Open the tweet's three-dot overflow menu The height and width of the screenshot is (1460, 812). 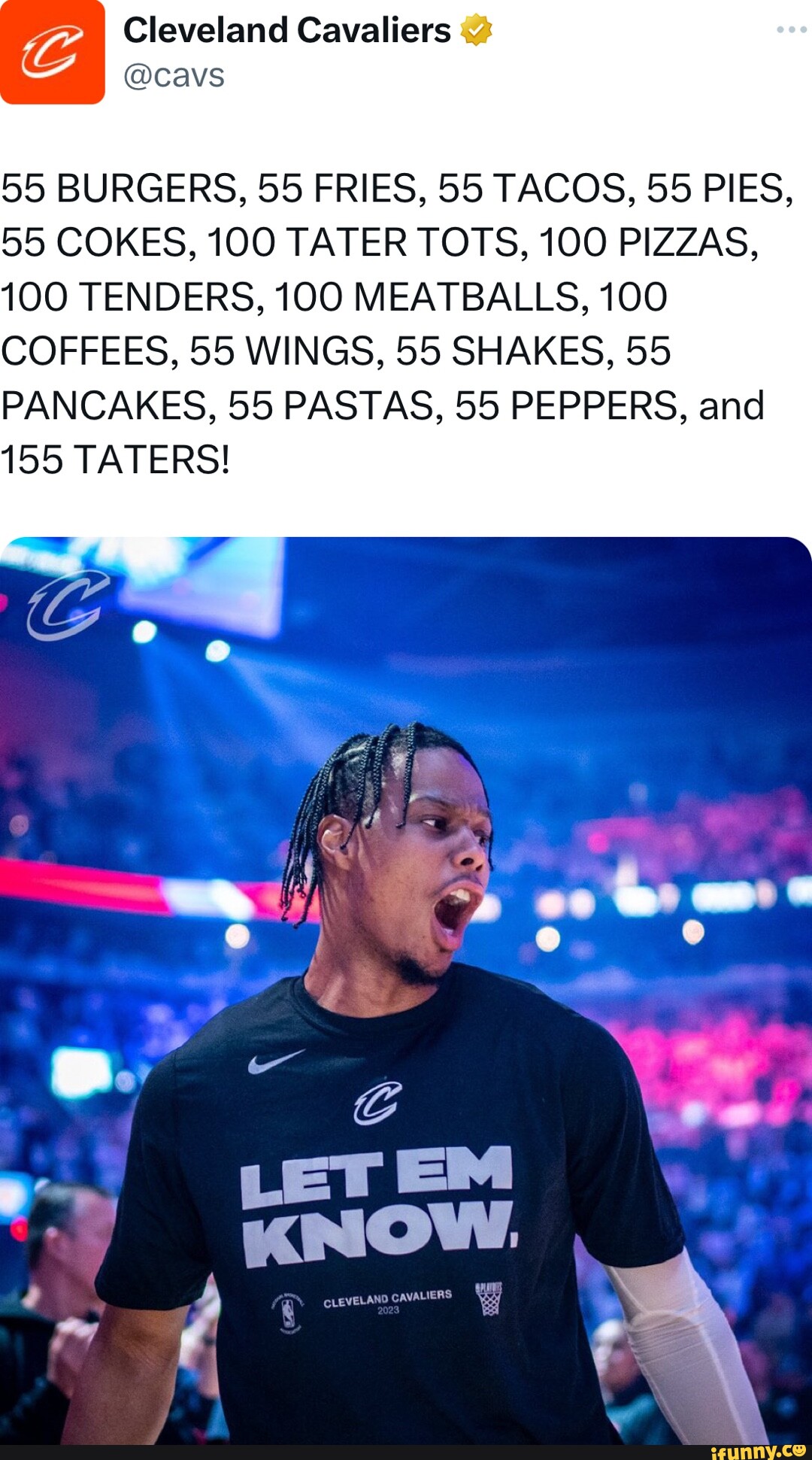[791, 30]
